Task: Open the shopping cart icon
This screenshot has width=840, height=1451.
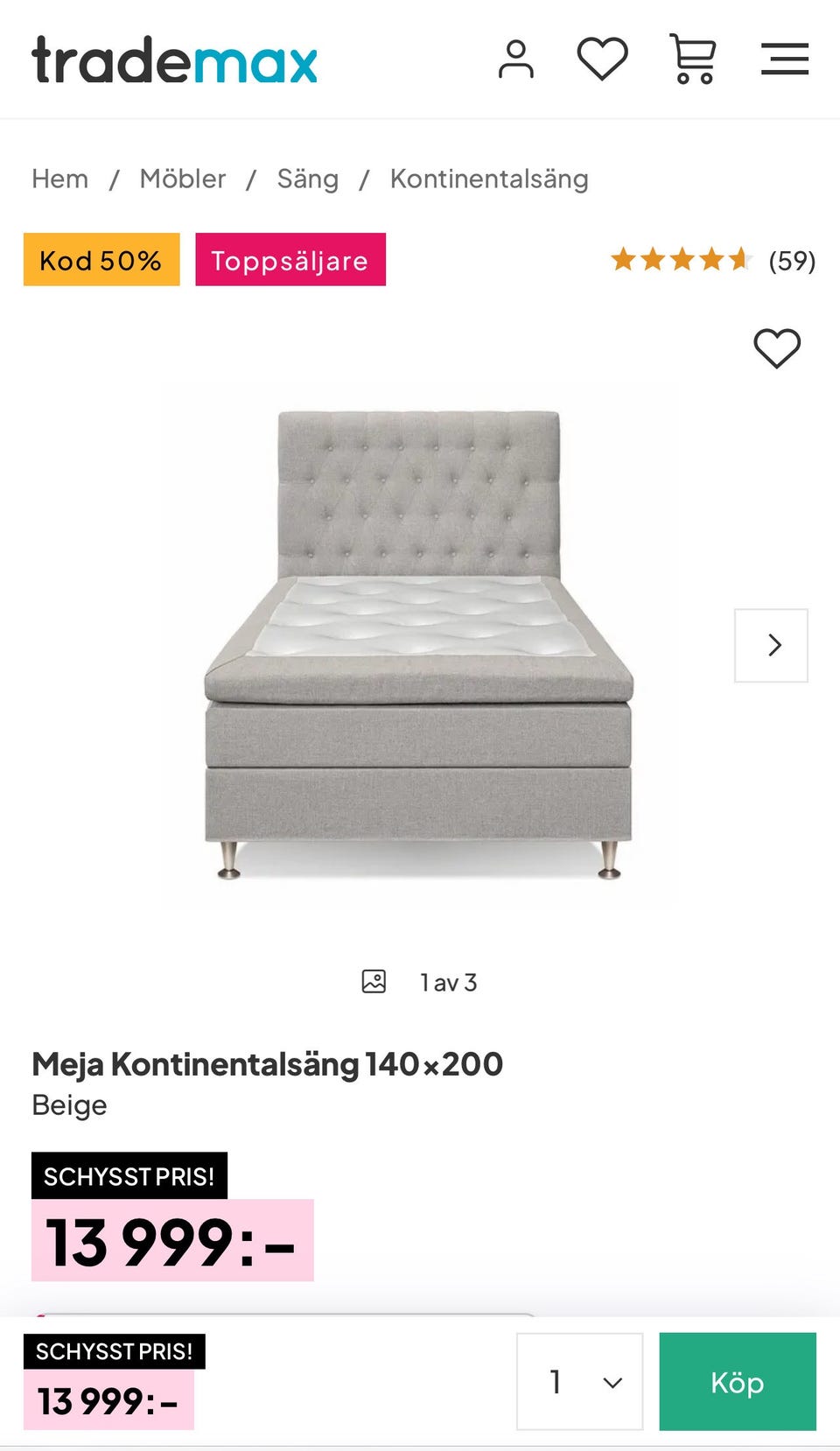Action: pyautogui.click(x=692, y=60)
